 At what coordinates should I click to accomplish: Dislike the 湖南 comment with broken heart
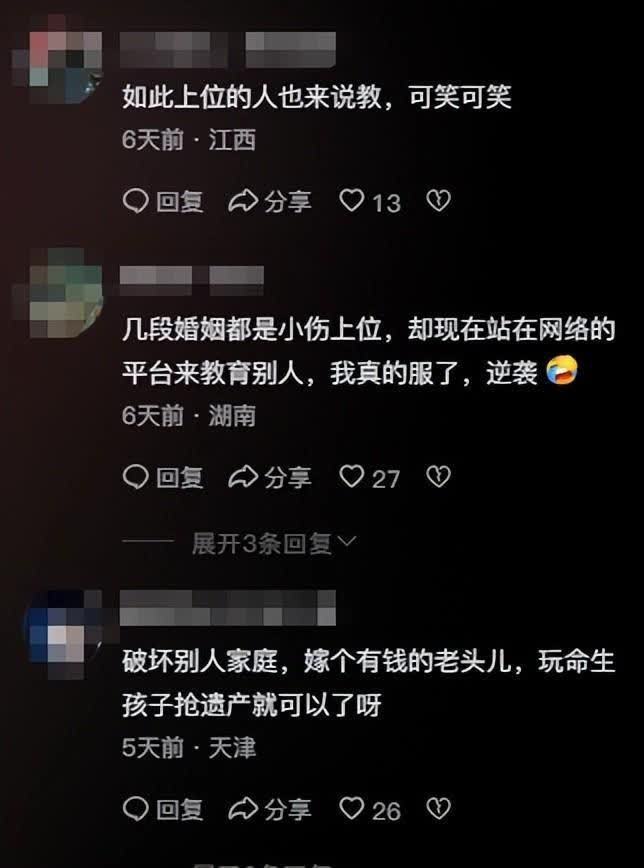[438, 478]
